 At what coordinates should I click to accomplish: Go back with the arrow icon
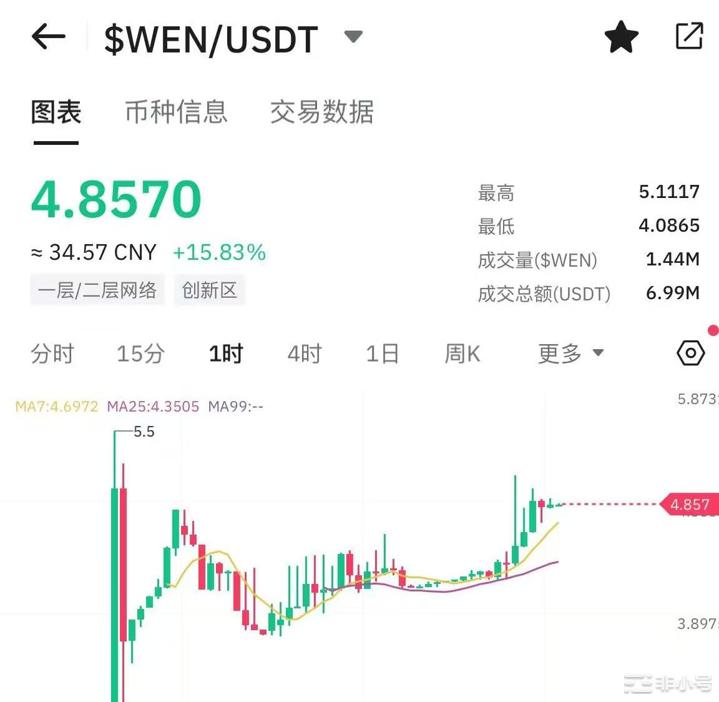coord(48,38)
